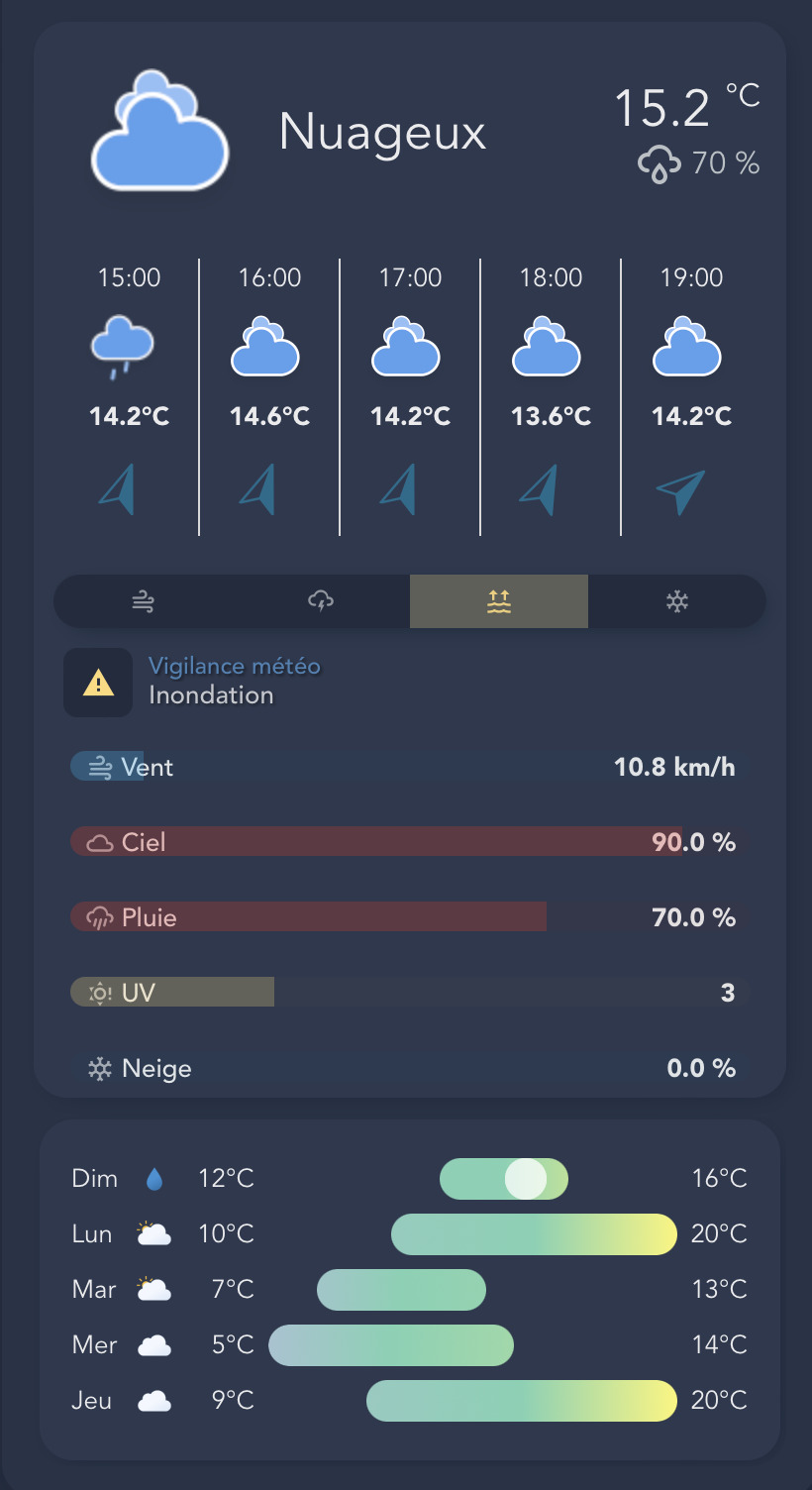Switch to the thunderstorm rain alert tab
812x1490 pixels.
point(321,601)
